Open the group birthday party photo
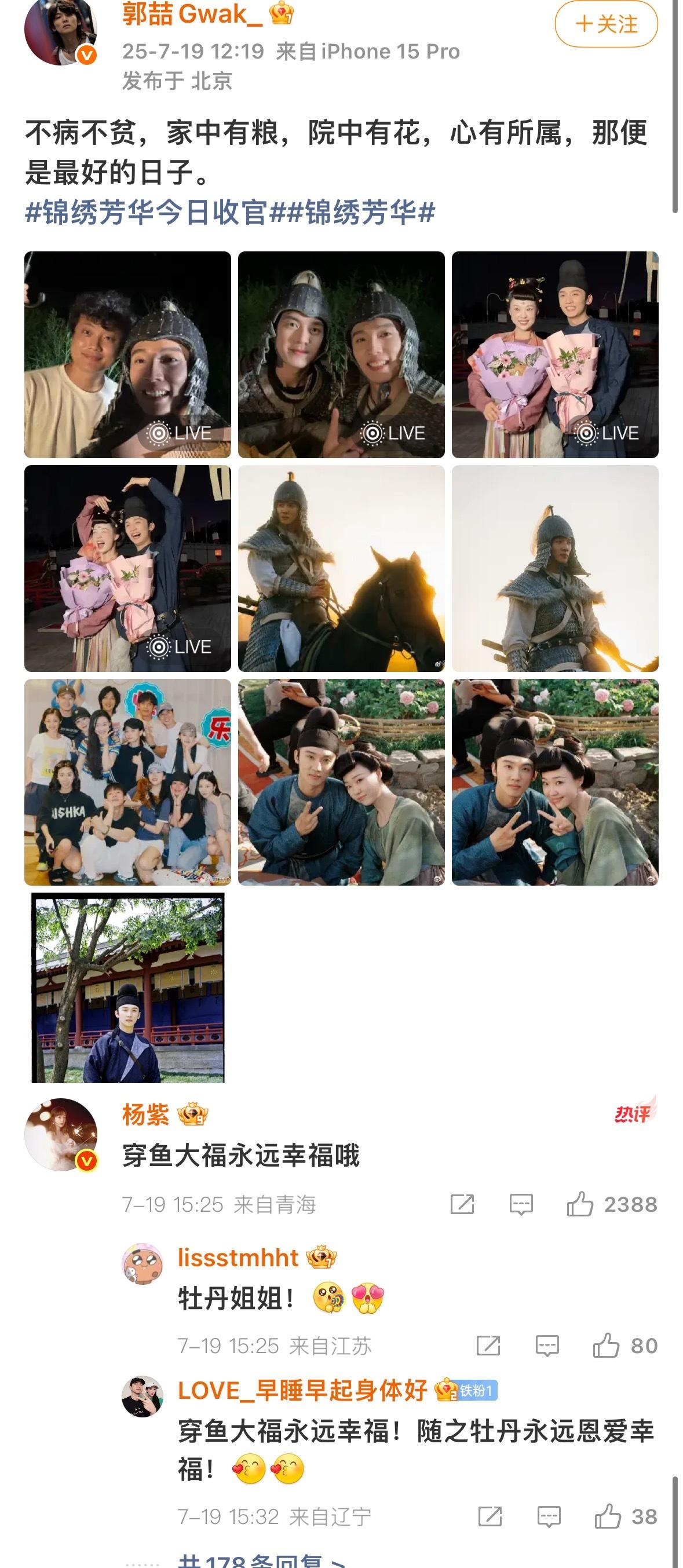 coord(128,782)
